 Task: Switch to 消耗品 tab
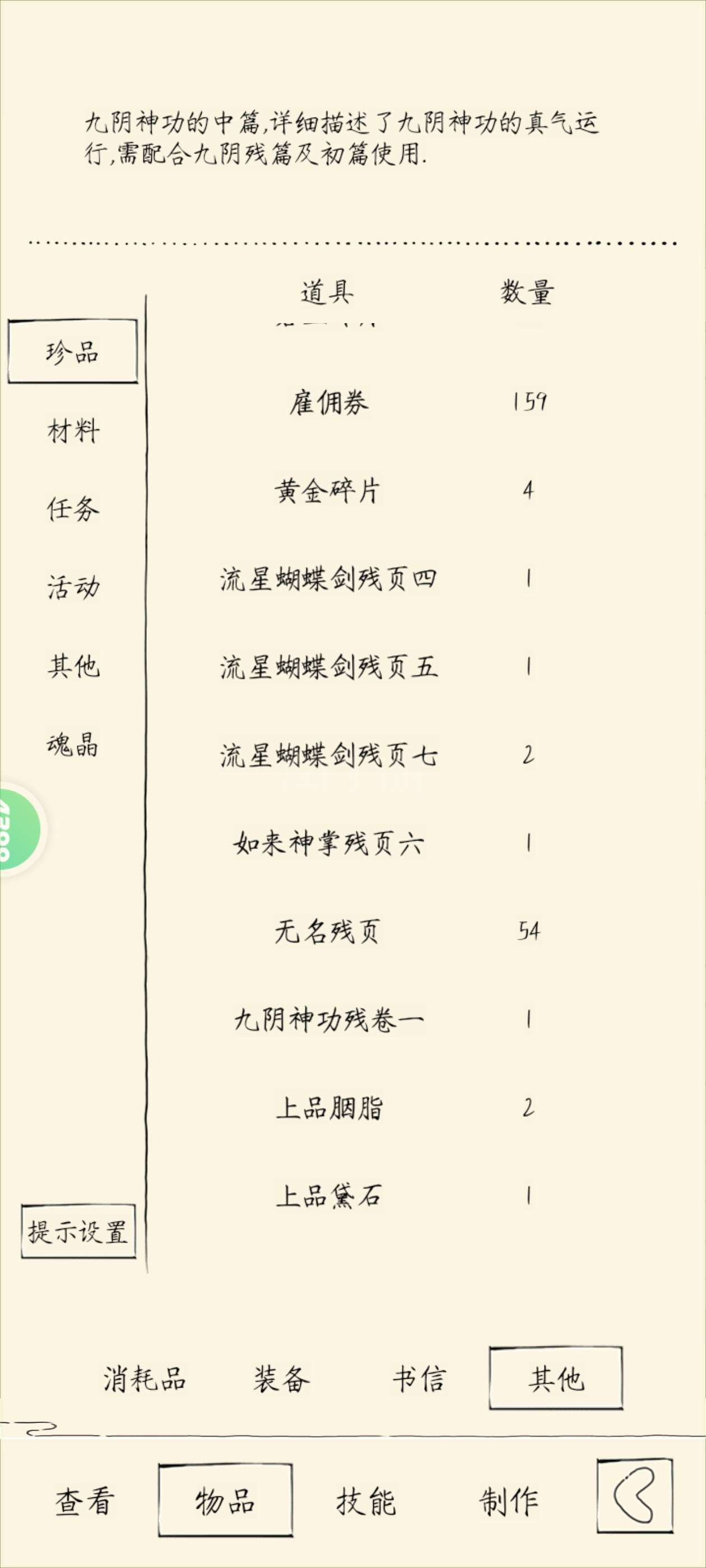tap(145, 1379)
